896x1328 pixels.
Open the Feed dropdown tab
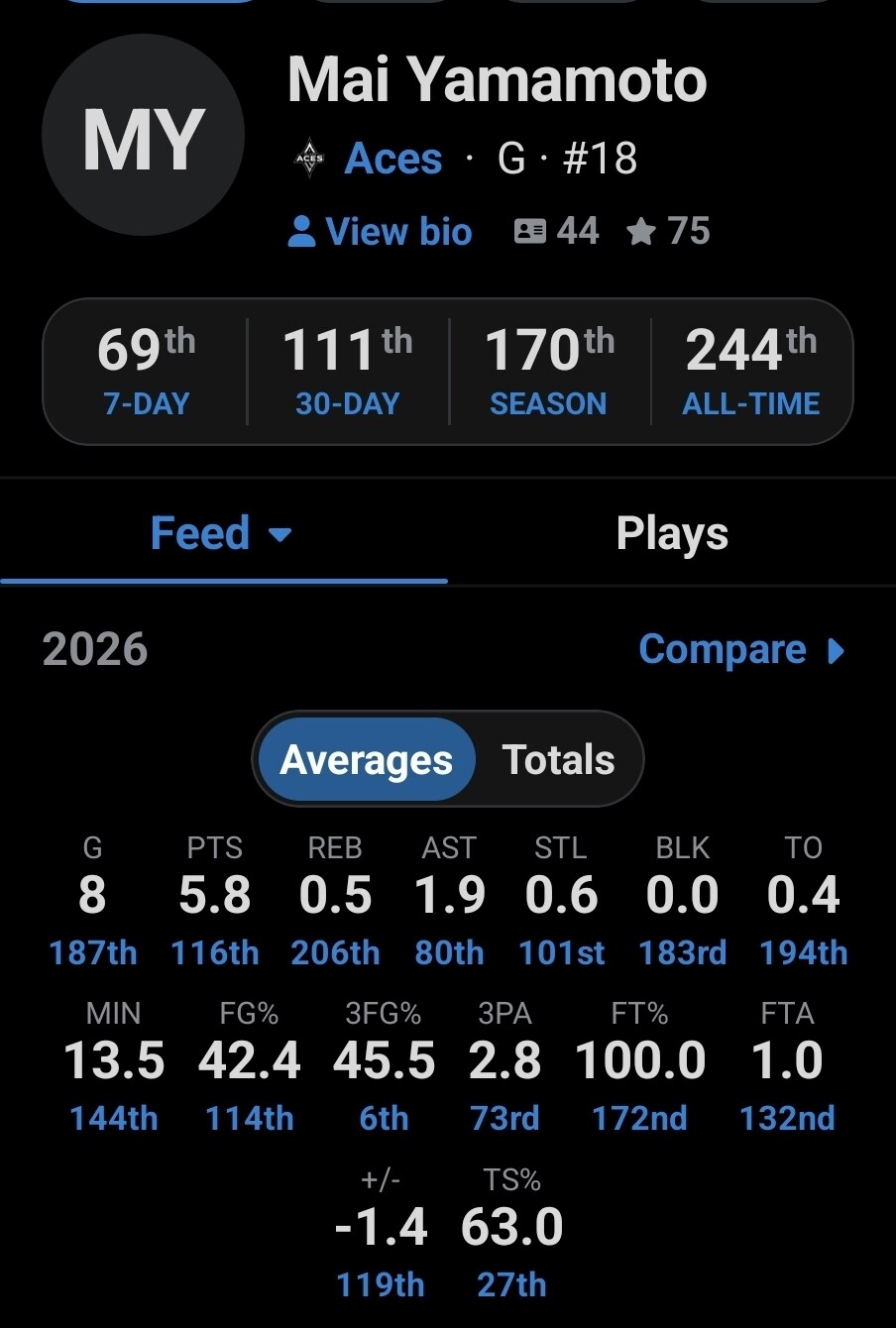222,533
